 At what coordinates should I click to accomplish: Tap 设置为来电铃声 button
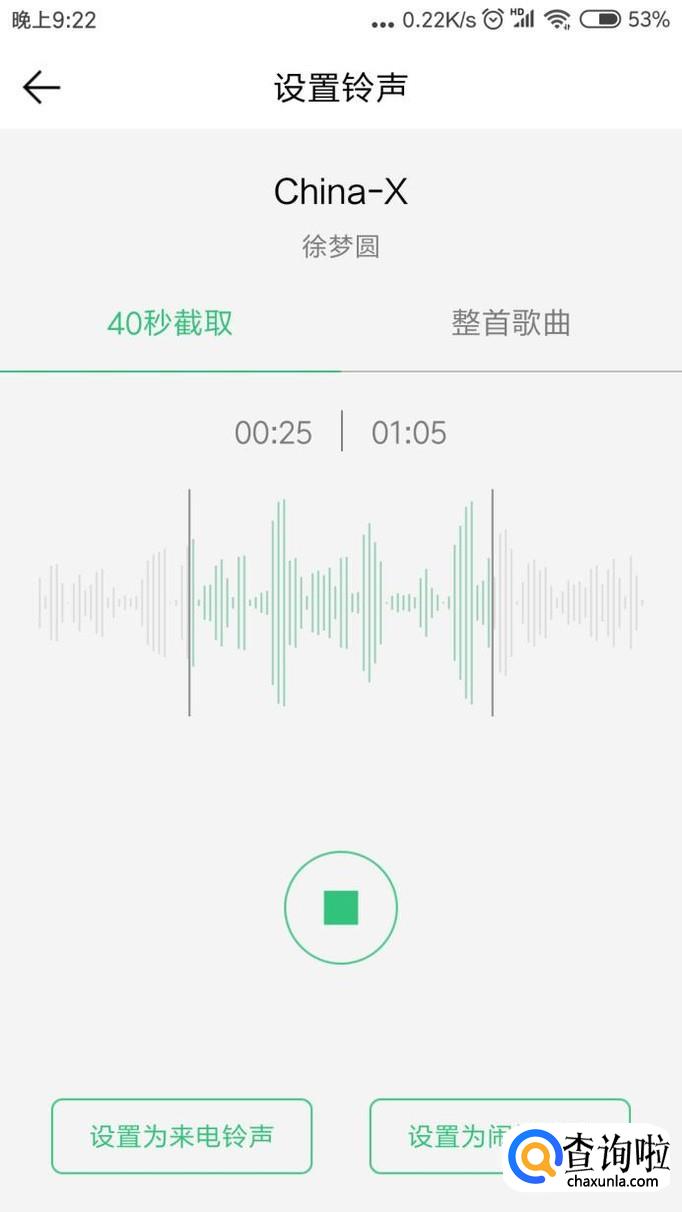tap(182, 1136)
